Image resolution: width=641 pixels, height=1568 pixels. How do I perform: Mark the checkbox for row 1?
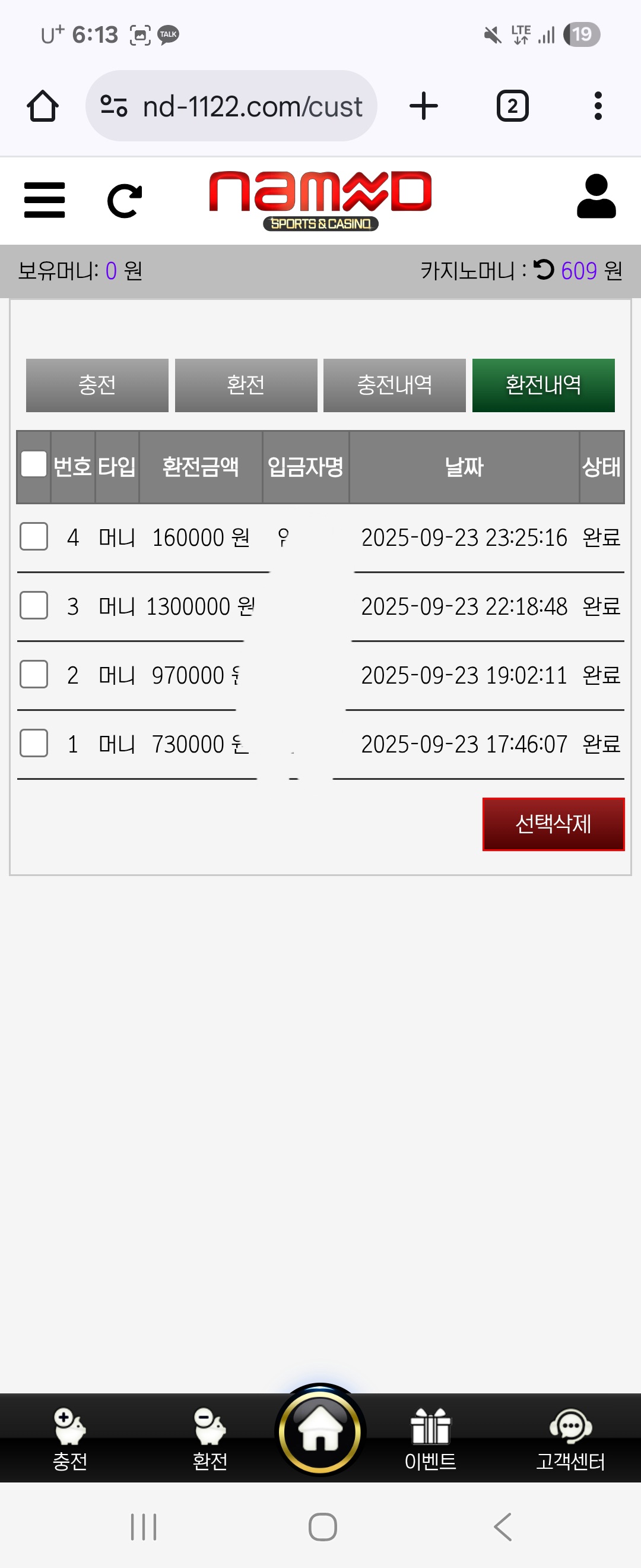[34, 742]
